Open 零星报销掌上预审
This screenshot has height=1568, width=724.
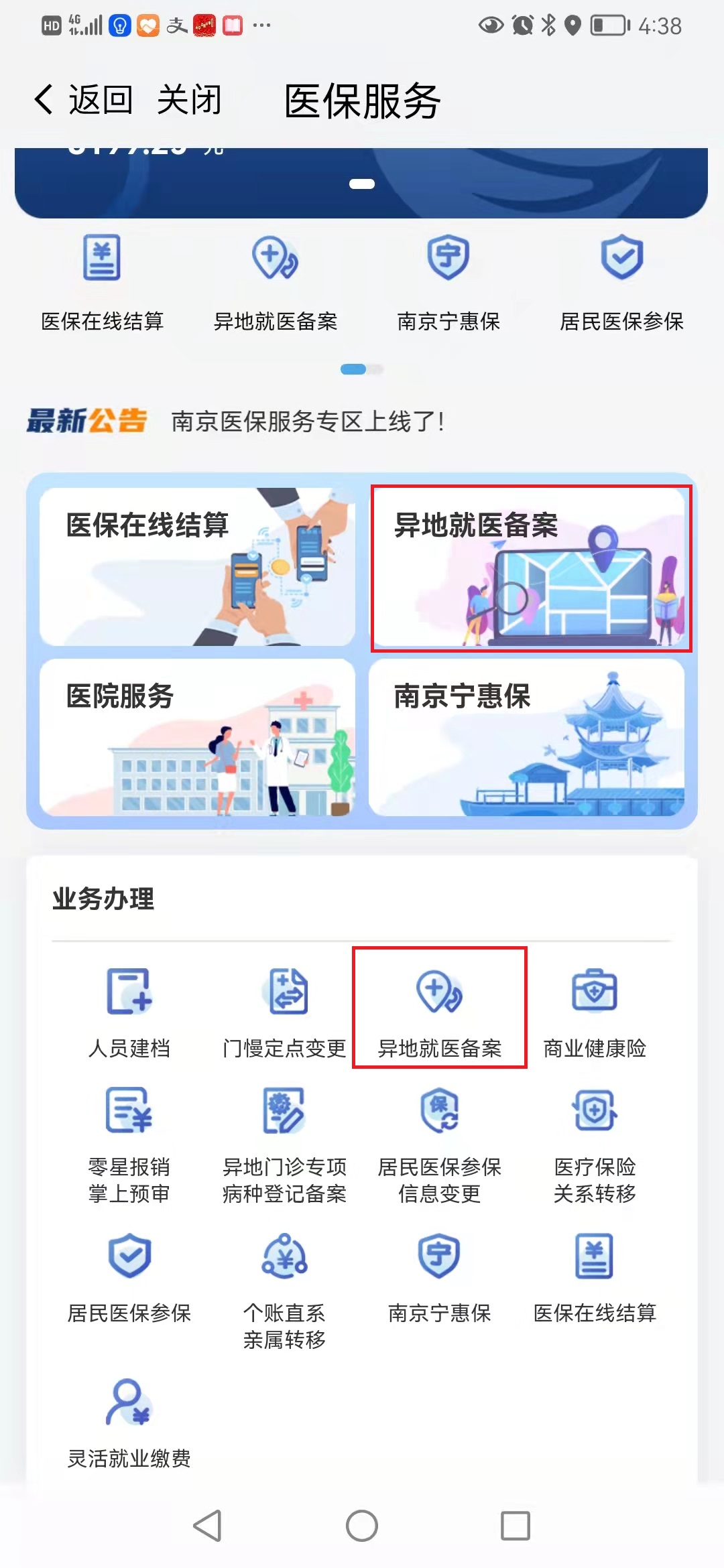coord(129,1143)
